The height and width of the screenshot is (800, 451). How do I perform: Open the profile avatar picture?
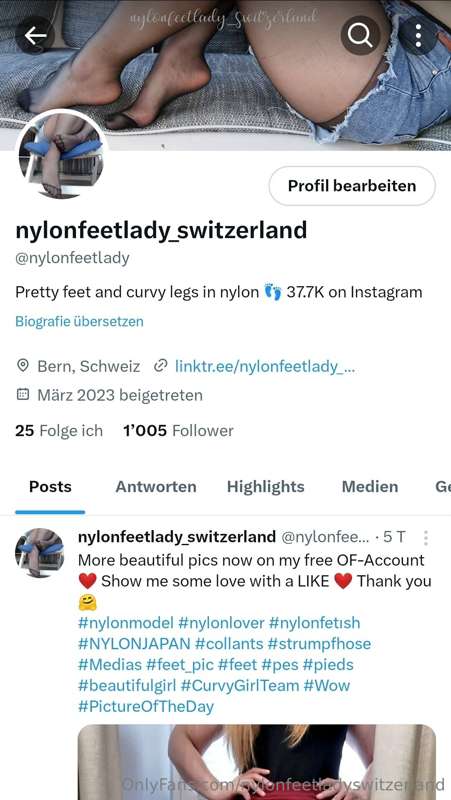click(61, 156)
